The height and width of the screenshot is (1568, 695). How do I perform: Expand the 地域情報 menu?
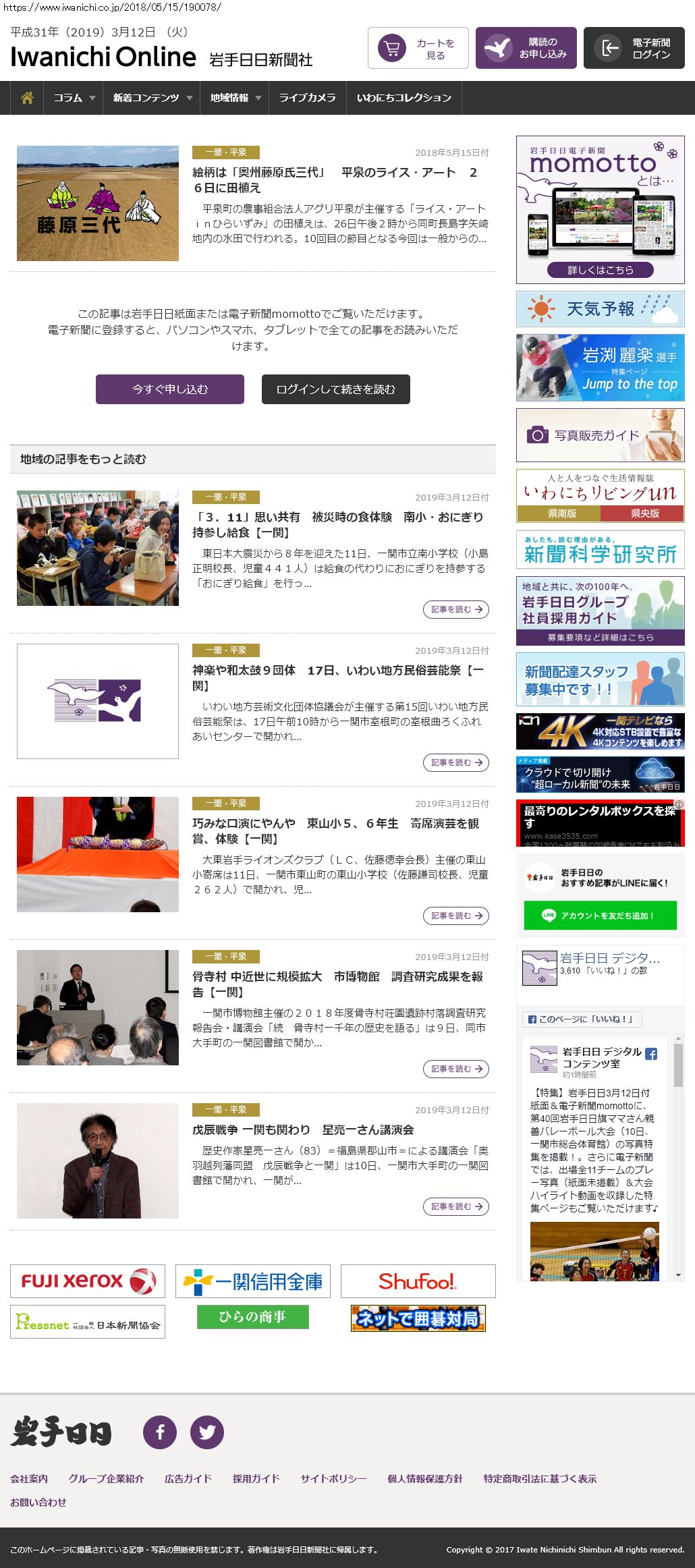235,98
